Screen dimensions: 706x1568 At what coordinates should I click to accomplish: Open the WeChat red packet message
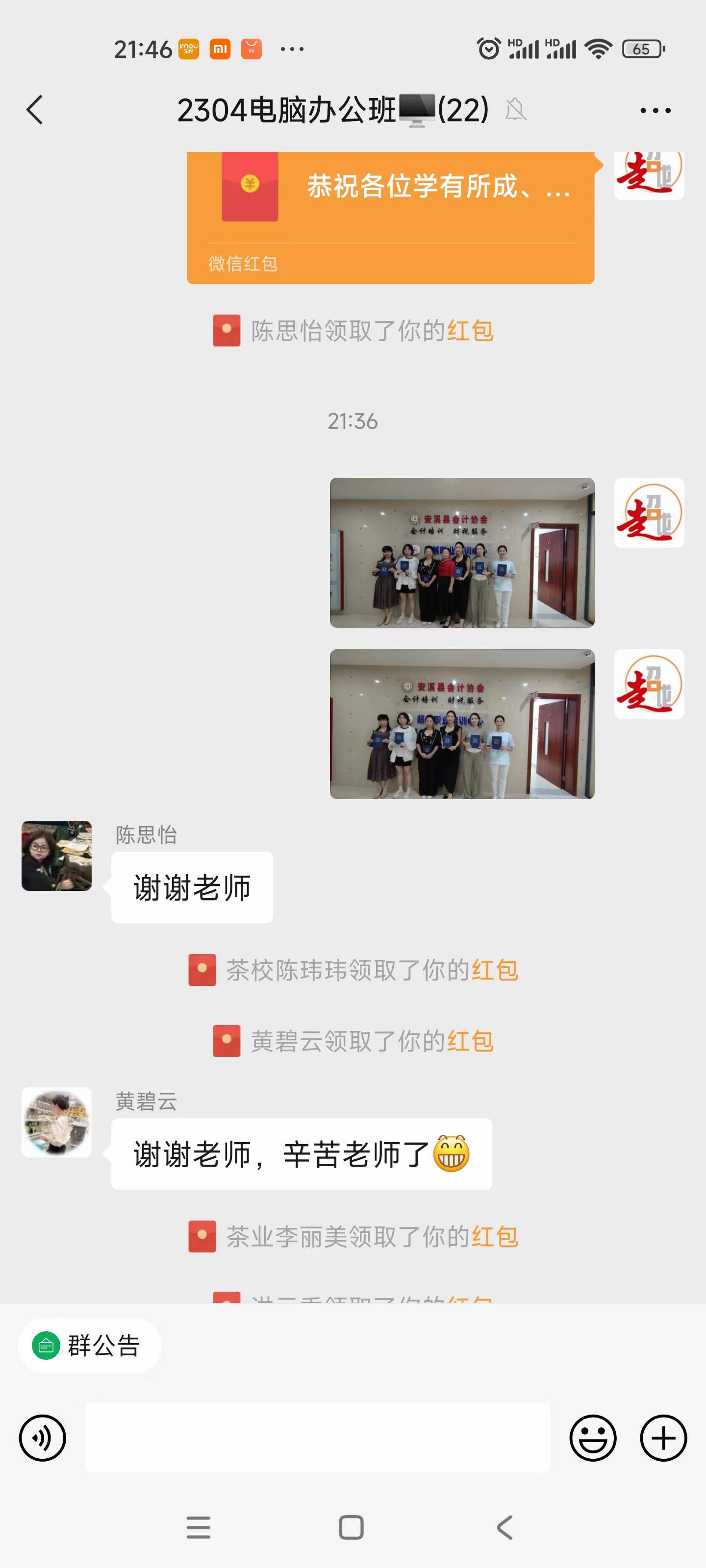point(390,217)
